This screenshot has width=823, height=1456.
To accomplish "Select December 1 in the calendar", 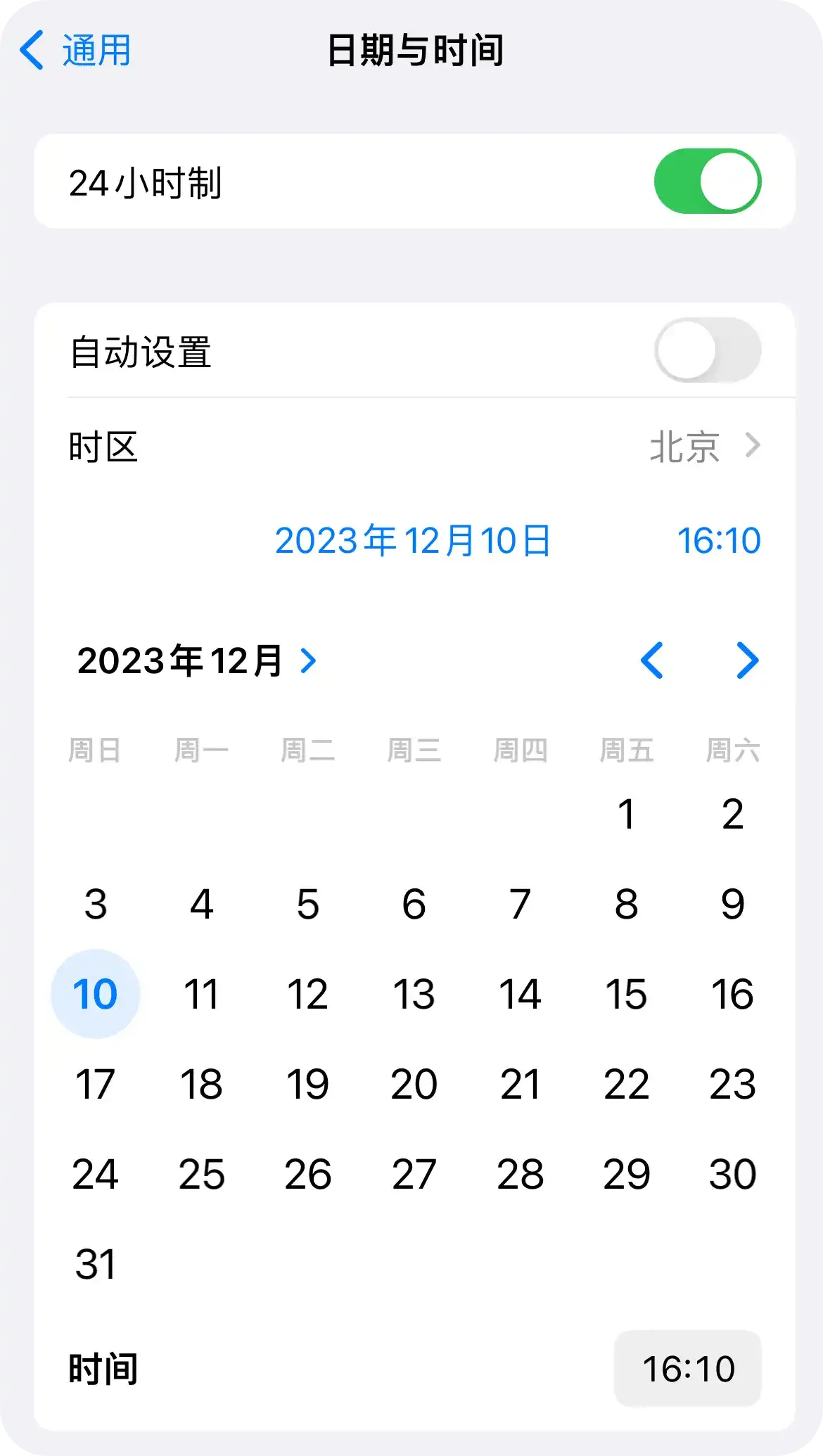I will [627, 814].
